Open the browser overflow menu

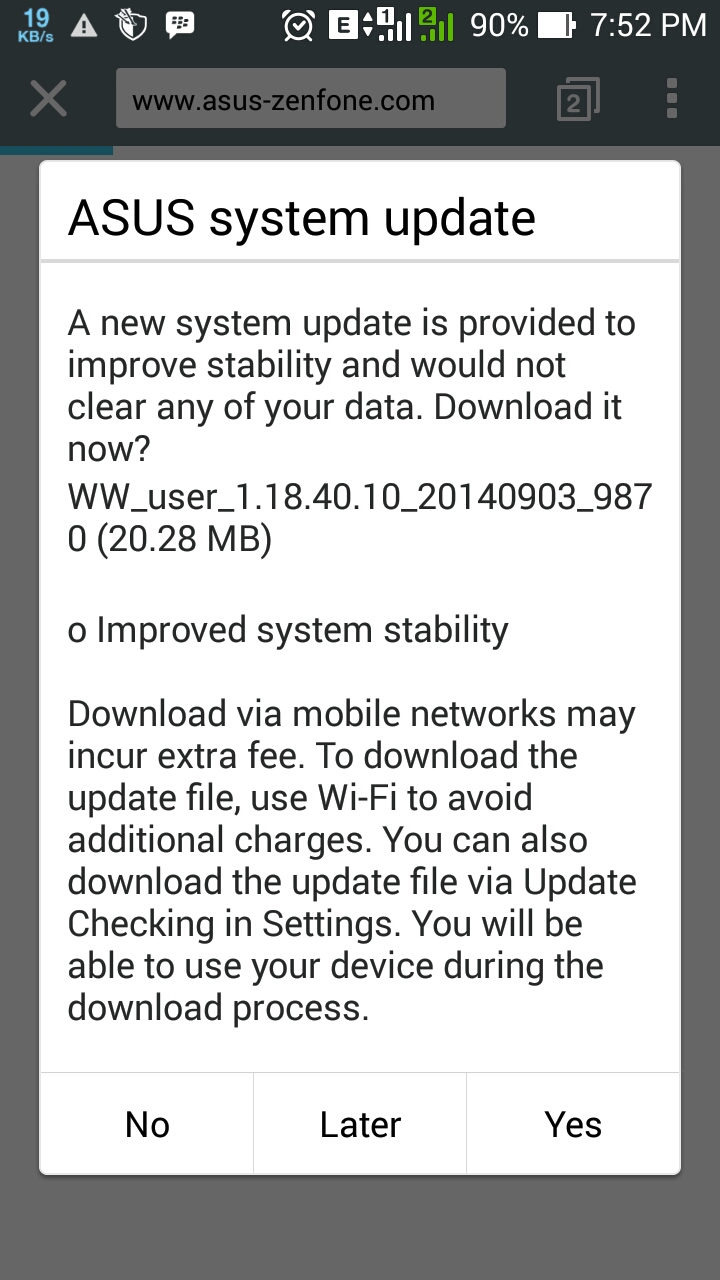pos(672,99)
